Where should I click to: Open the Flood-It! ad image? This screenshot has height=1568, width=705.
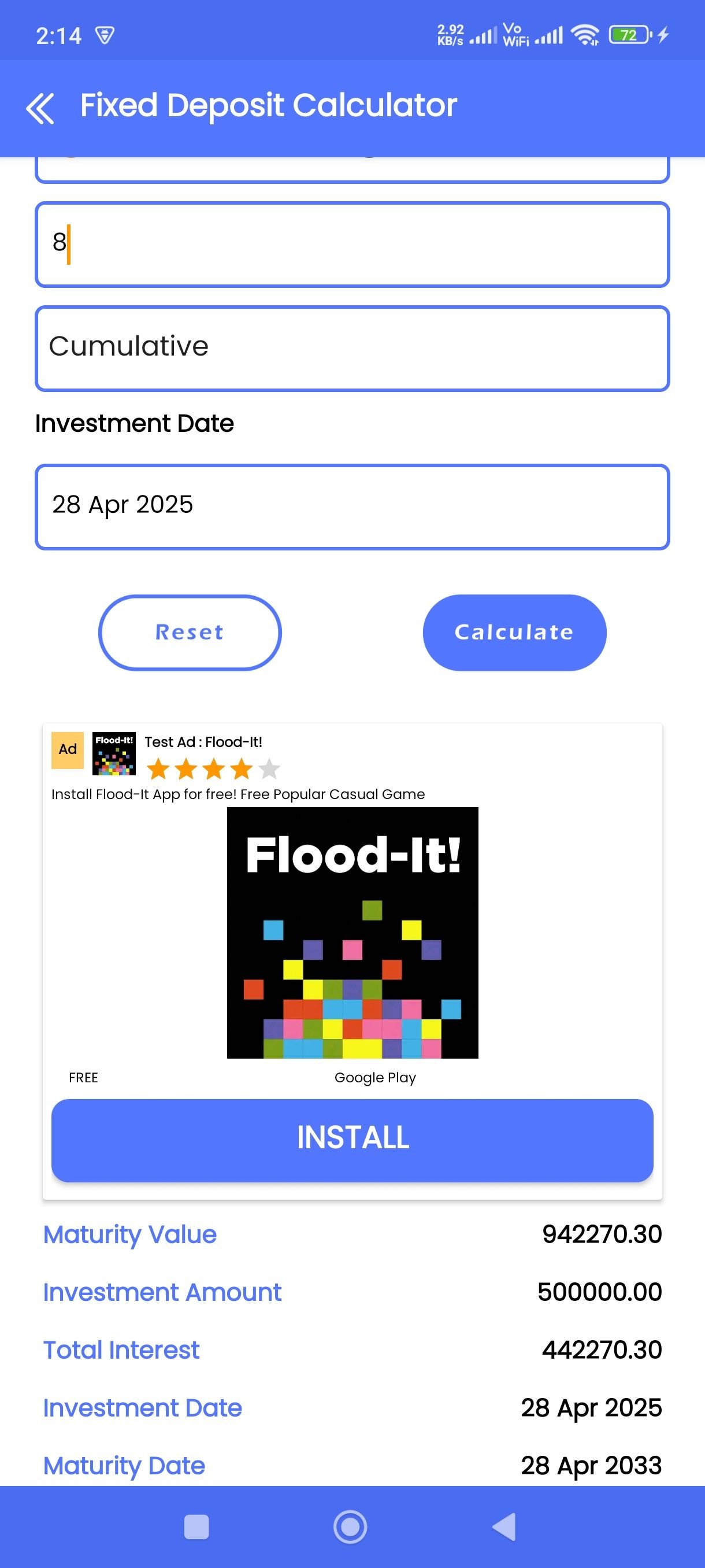352,933
